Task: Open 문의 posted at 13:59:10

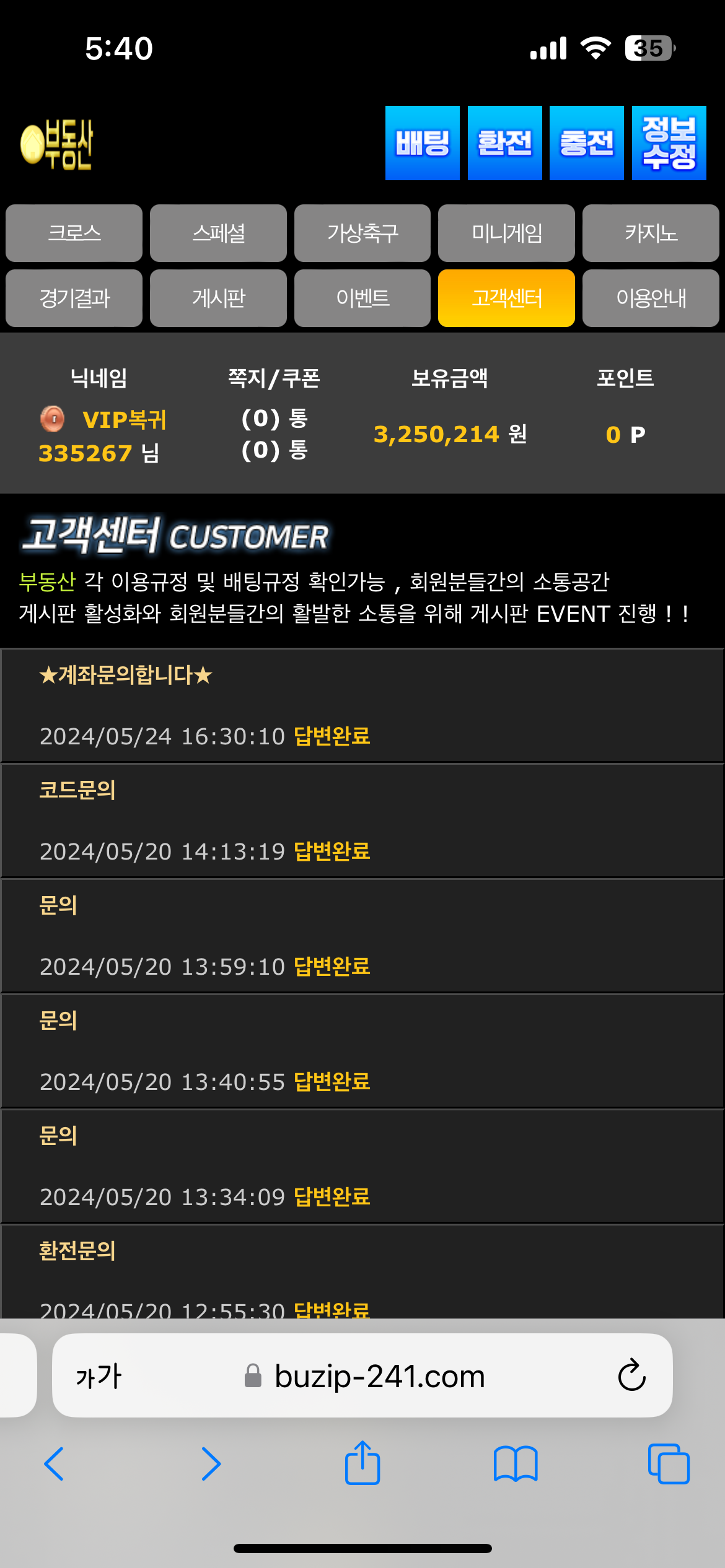Action: [58, 905]
